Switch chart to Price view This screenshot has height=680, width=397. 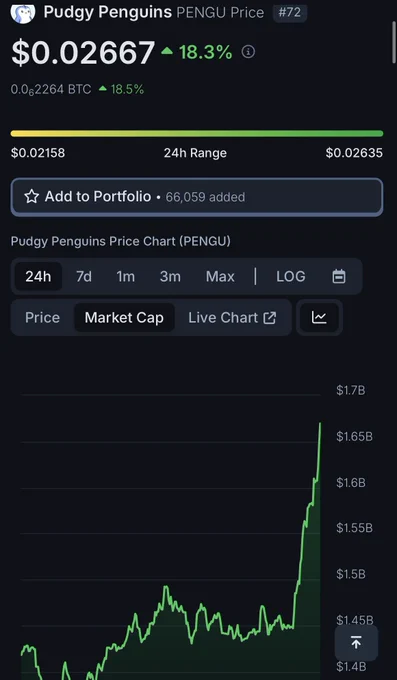pyautogui.click(x=43, y=317)
